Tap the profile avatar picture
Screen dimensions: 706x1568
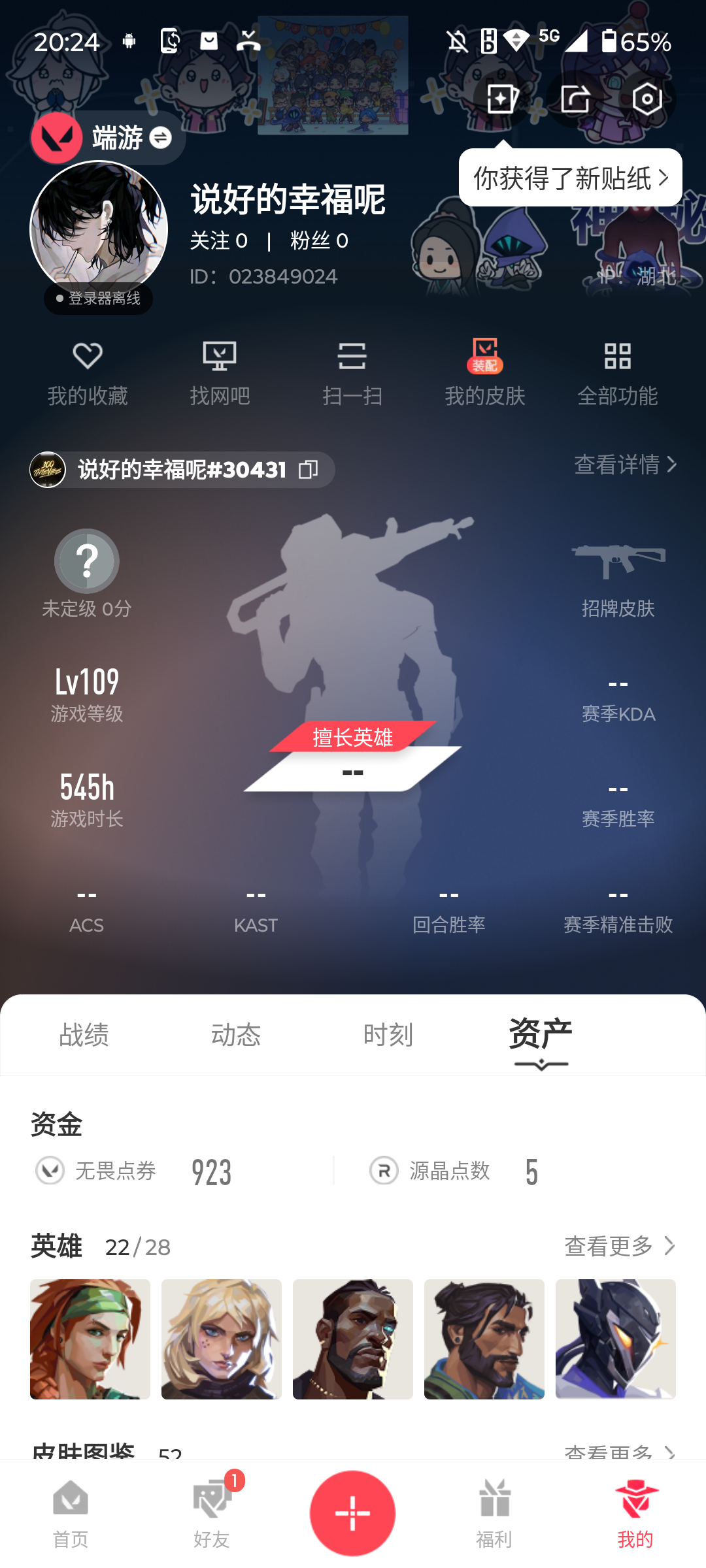pos(99,229)
